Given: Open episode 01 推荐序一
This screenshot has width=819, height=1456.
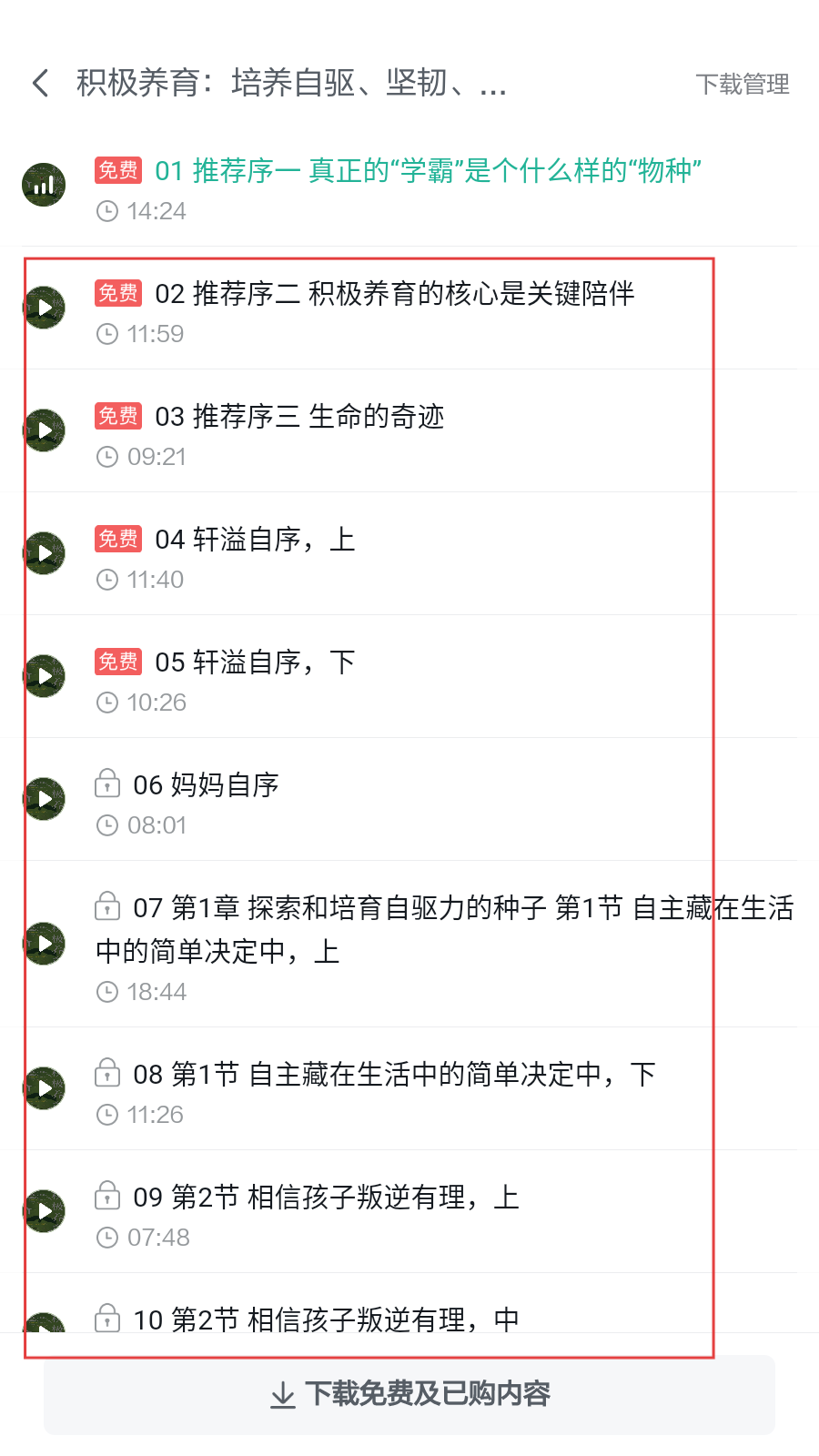Looking at the screenshot, I should point(409,186).
